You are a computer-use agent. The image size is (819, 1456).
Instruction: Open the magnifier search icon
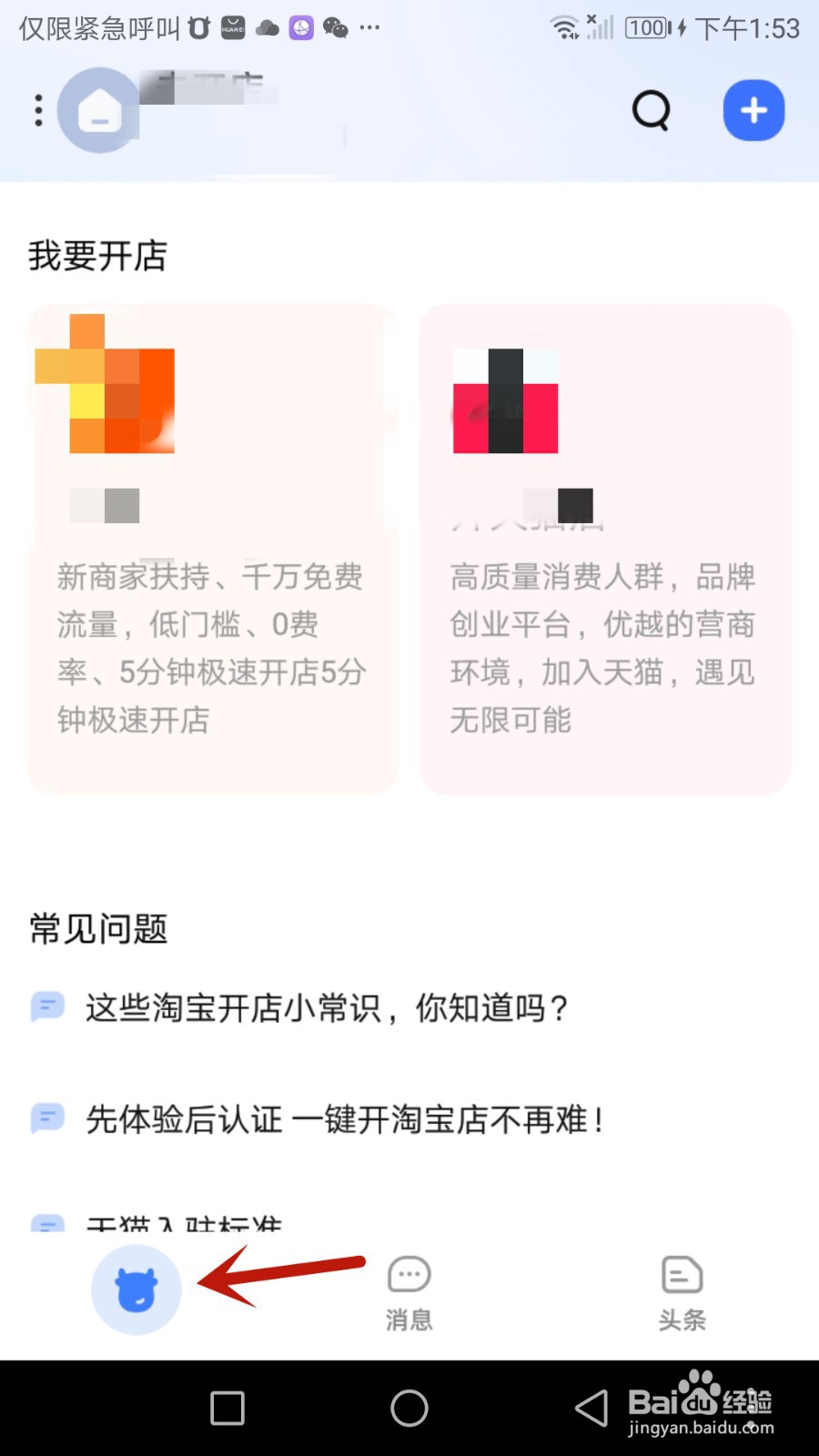point(650,109)
